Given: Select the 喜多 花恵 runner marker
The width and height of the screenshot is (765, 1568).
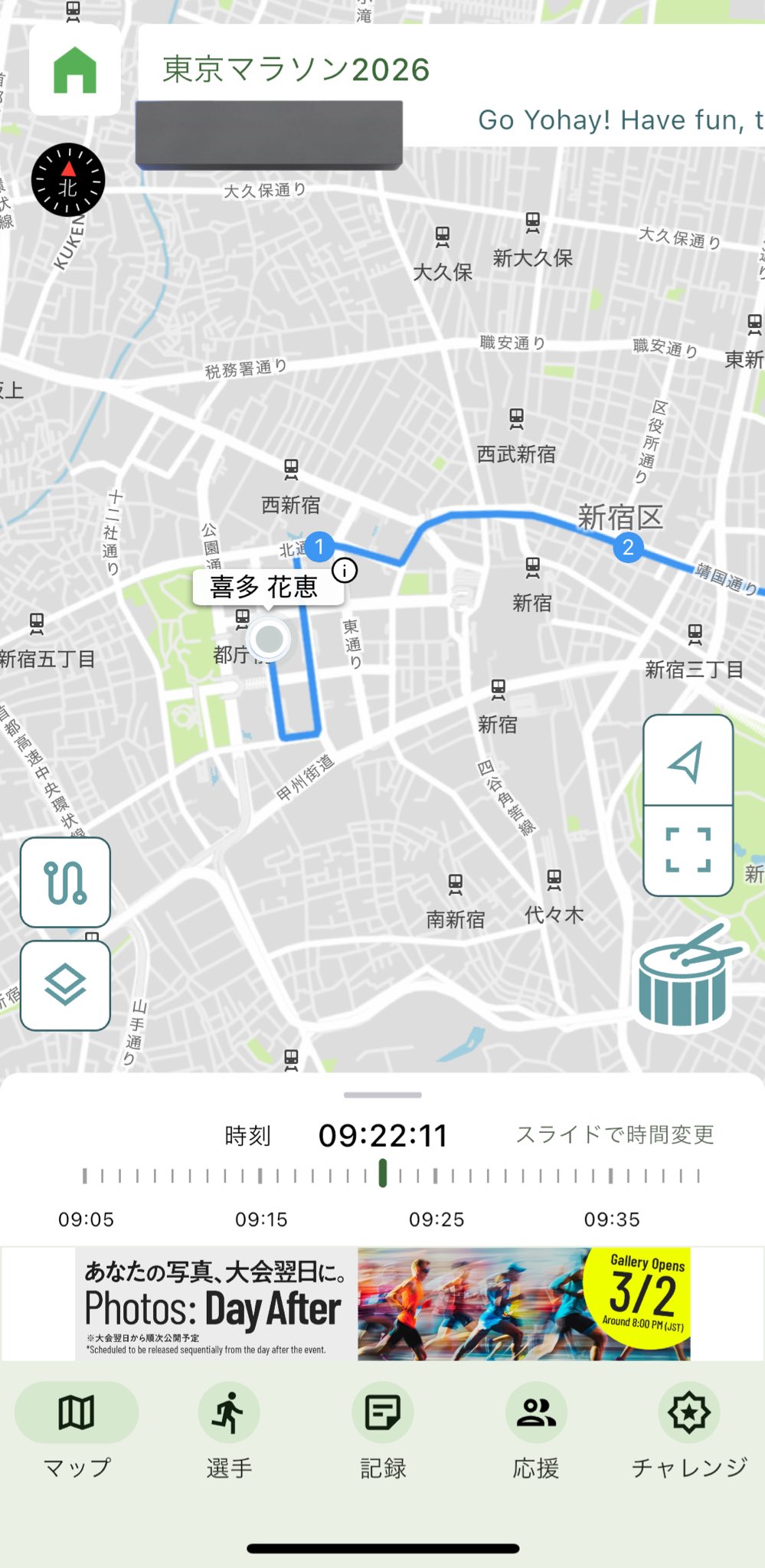Looking at the screenshot, I should [x=269, y=639].
